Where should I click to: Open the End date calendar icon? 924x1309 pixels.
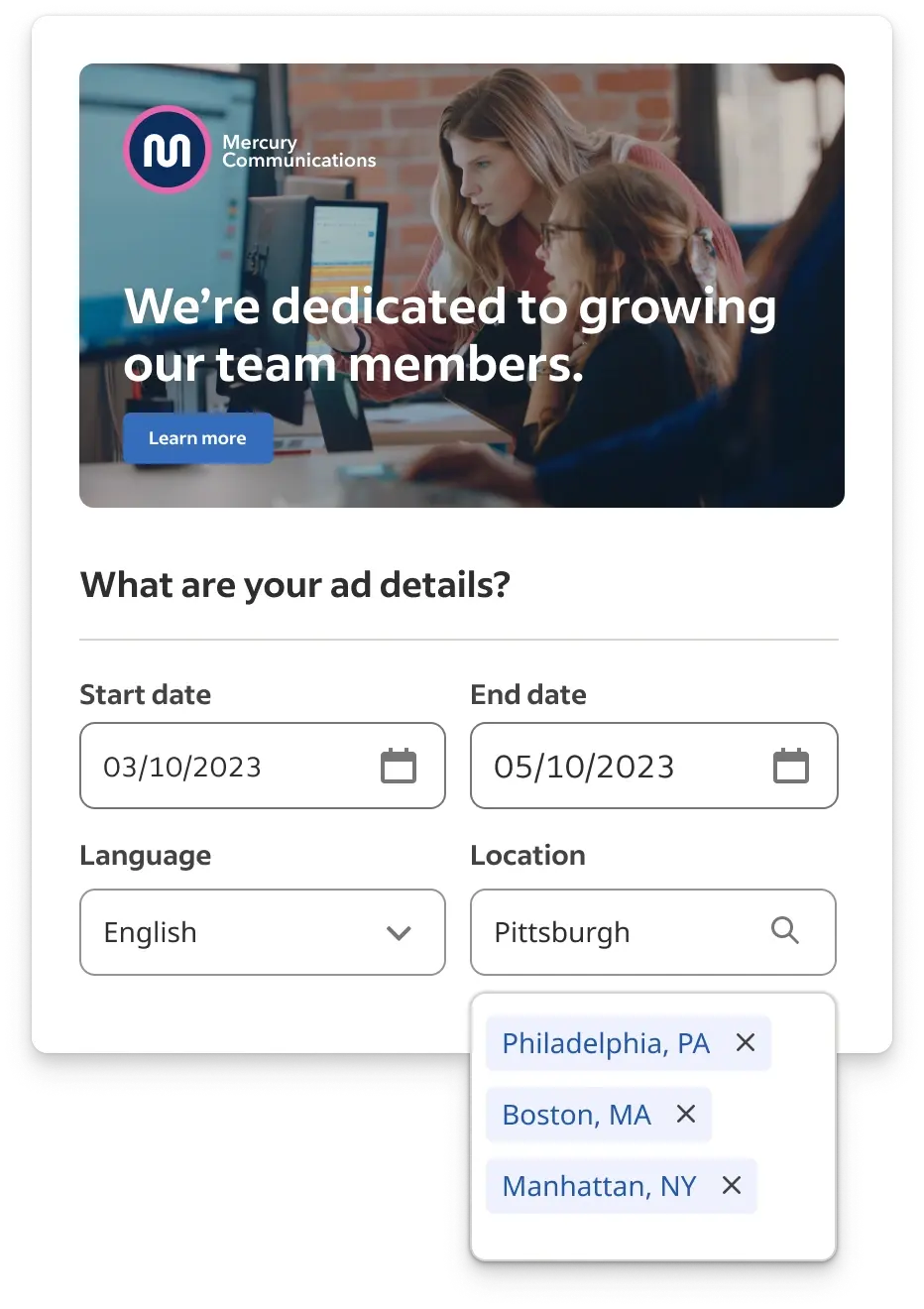790,766
